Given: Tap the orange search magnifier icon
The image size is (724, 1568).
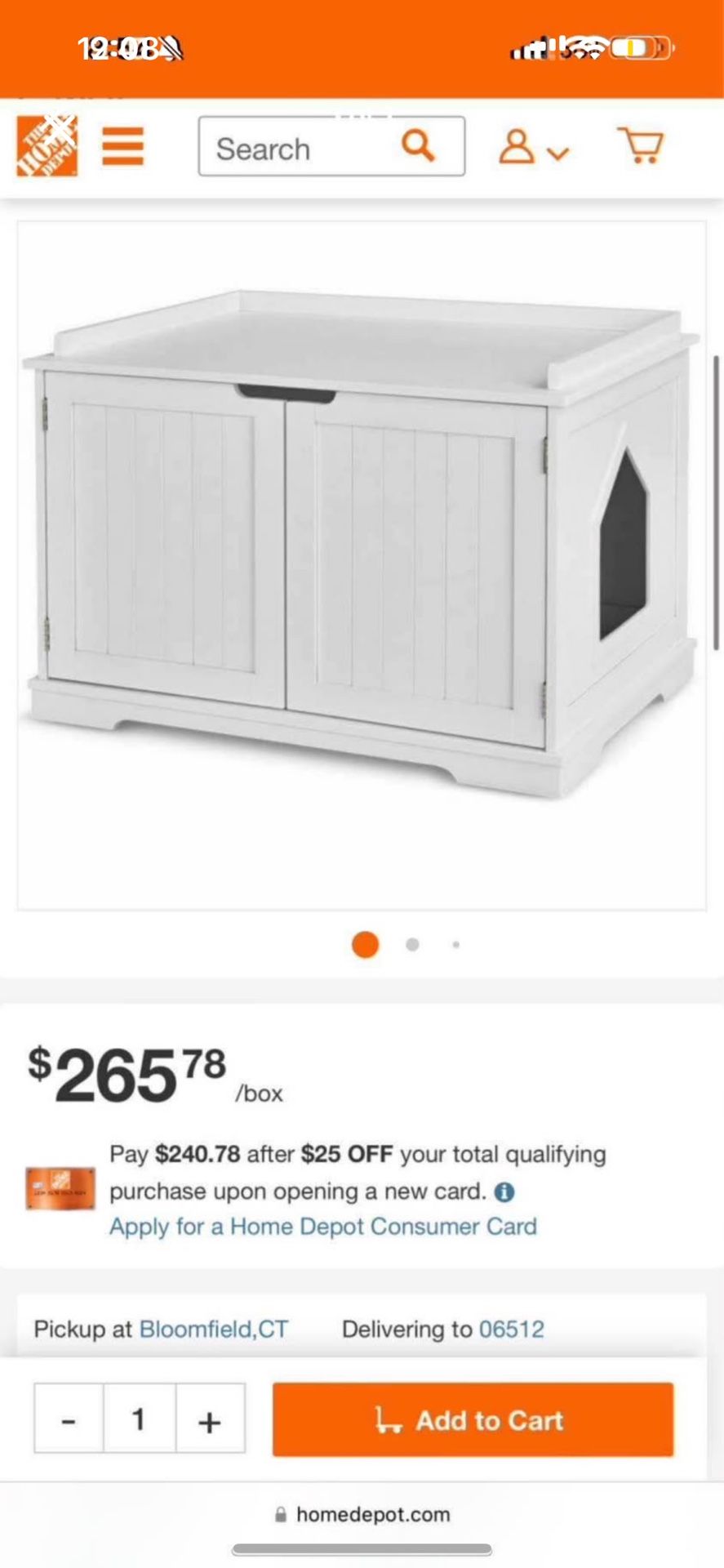Looking at the screenshot, I should pos(418,146).
